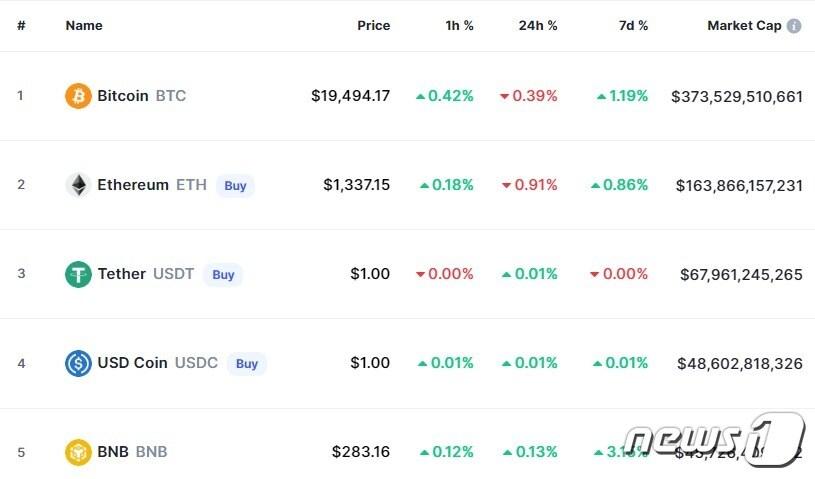Tap Buy next to Ethereum
The height and width of the screenshot is (479, 815).
pyautogui.click(x=235, y=185)
